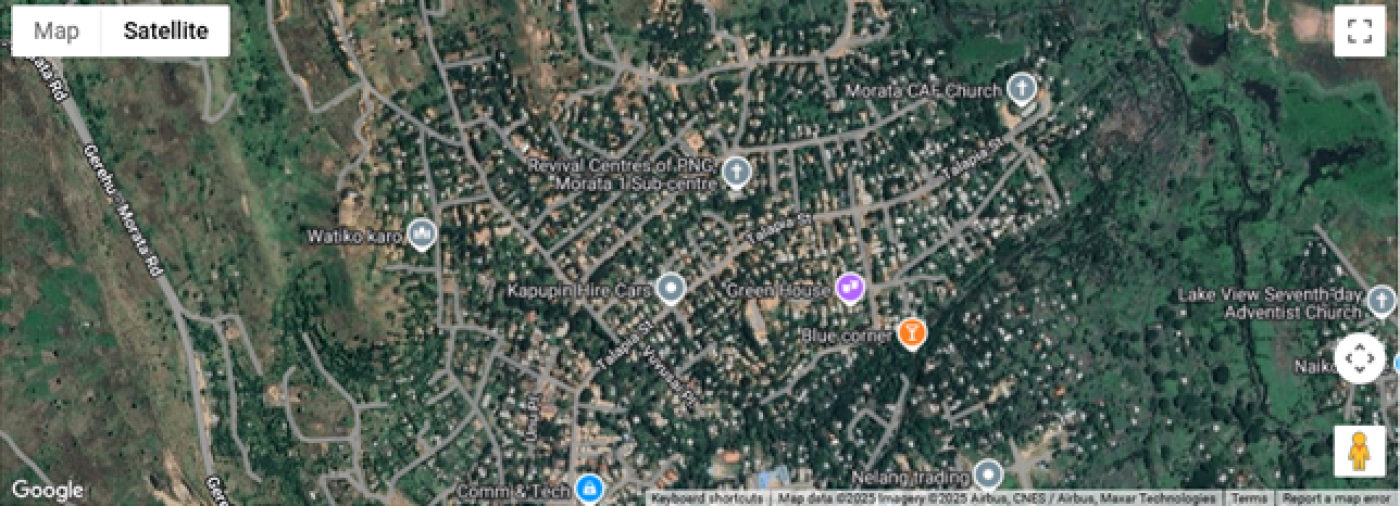Tap the Kapupin Hire Cars marker
1400x506 pixels.
pos(670,289)
